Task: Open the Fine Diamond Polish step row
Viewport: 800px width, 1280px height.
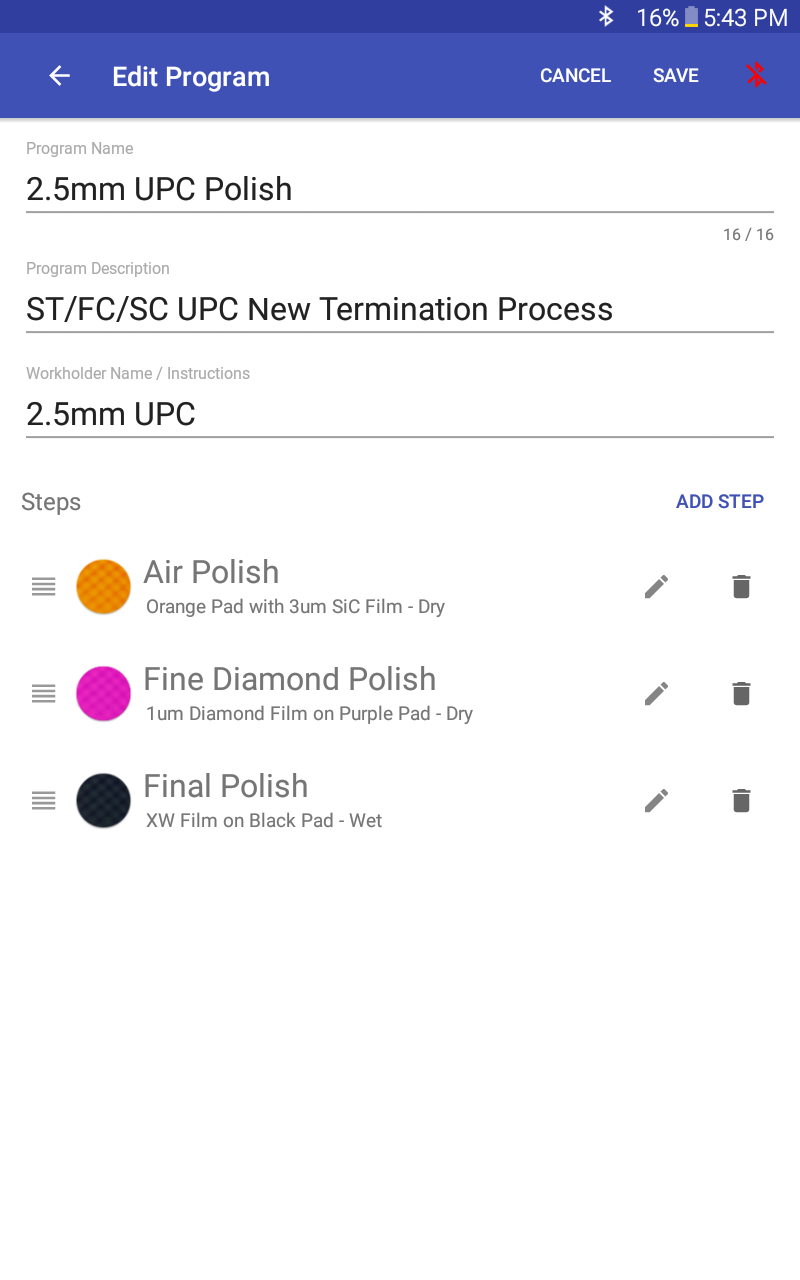Action: point(400,694)
